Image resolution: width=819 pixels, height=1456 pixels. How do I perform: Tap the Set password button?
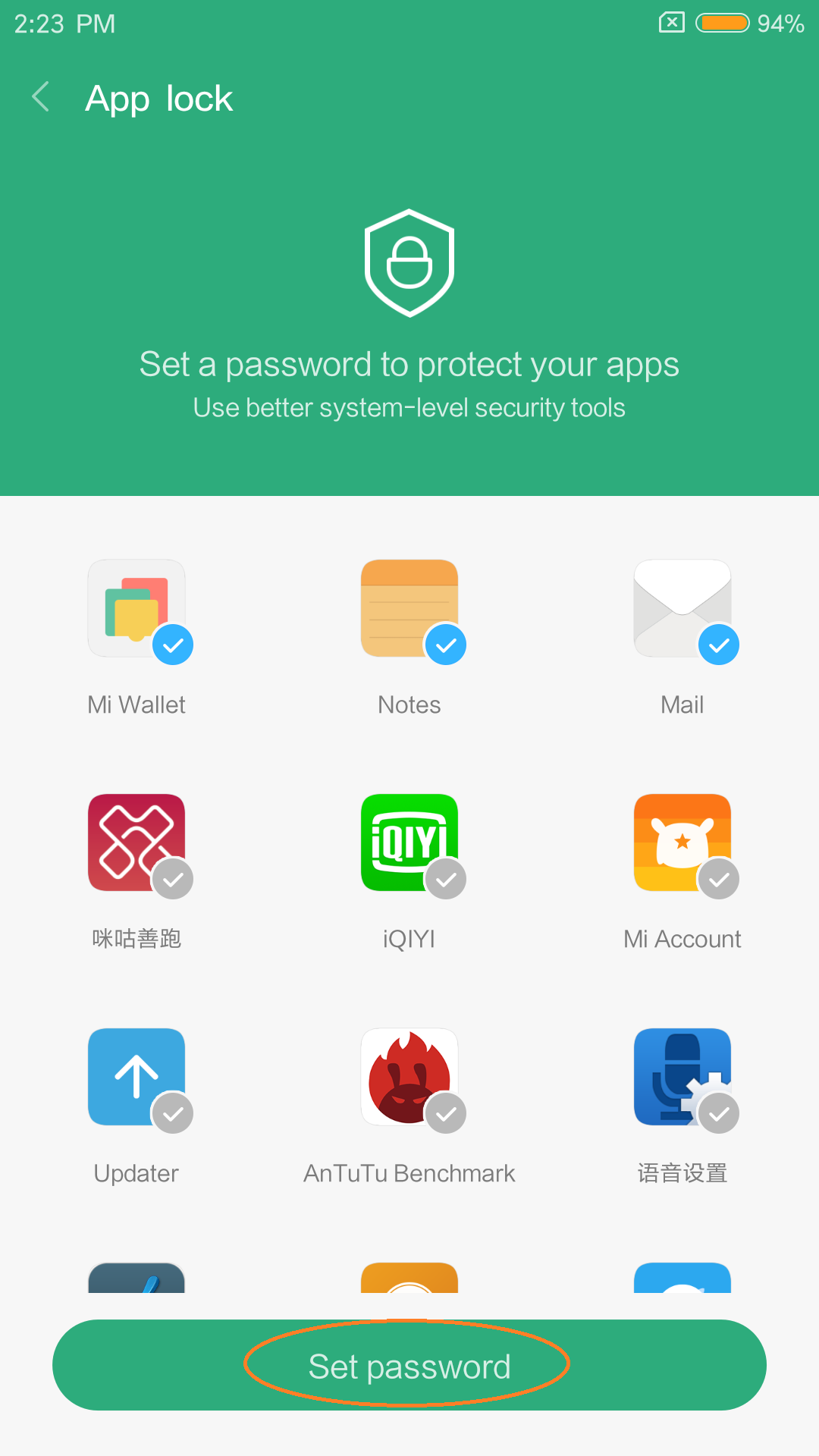[x=409, y=1365]
